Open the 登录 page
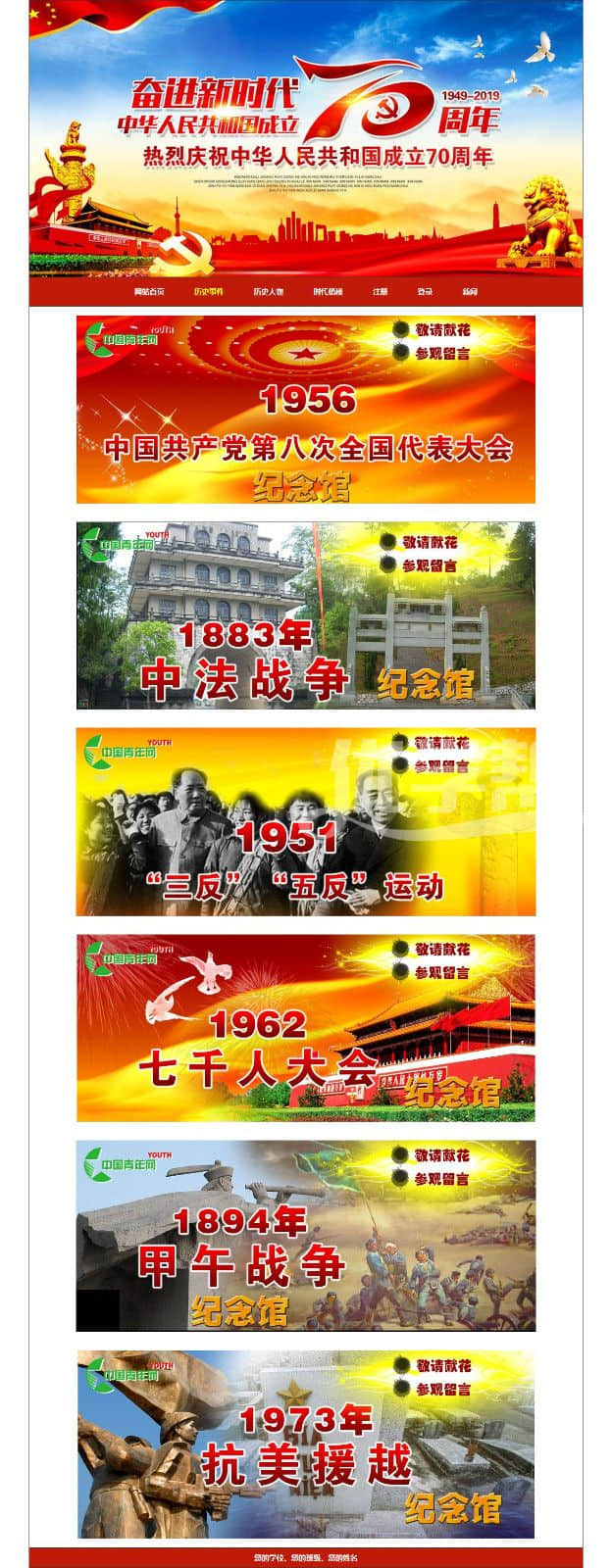 pos(425,291)
